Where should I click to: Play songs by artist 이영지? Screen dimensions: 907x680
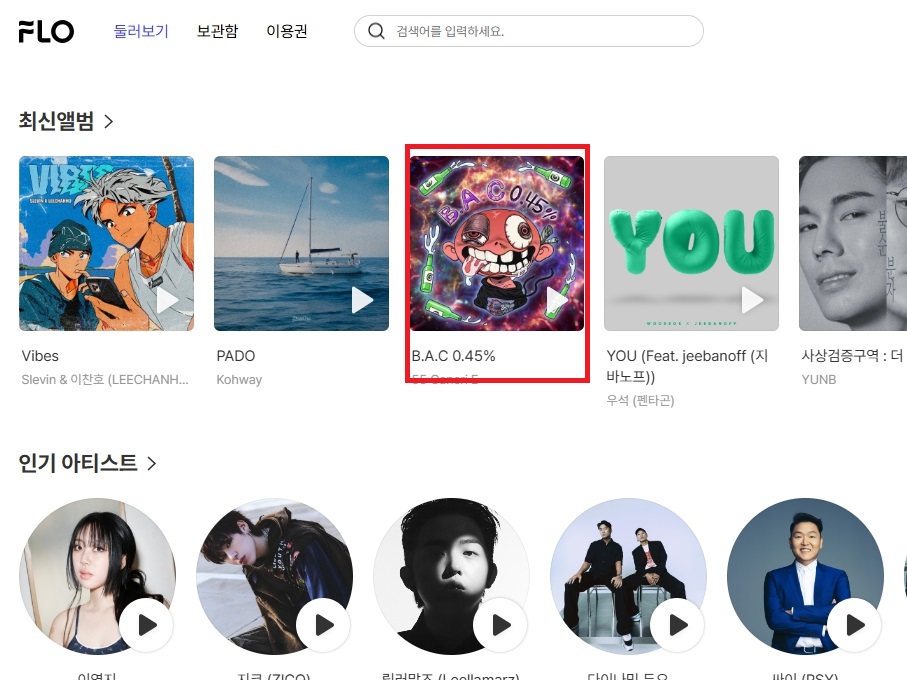point(147,625)
